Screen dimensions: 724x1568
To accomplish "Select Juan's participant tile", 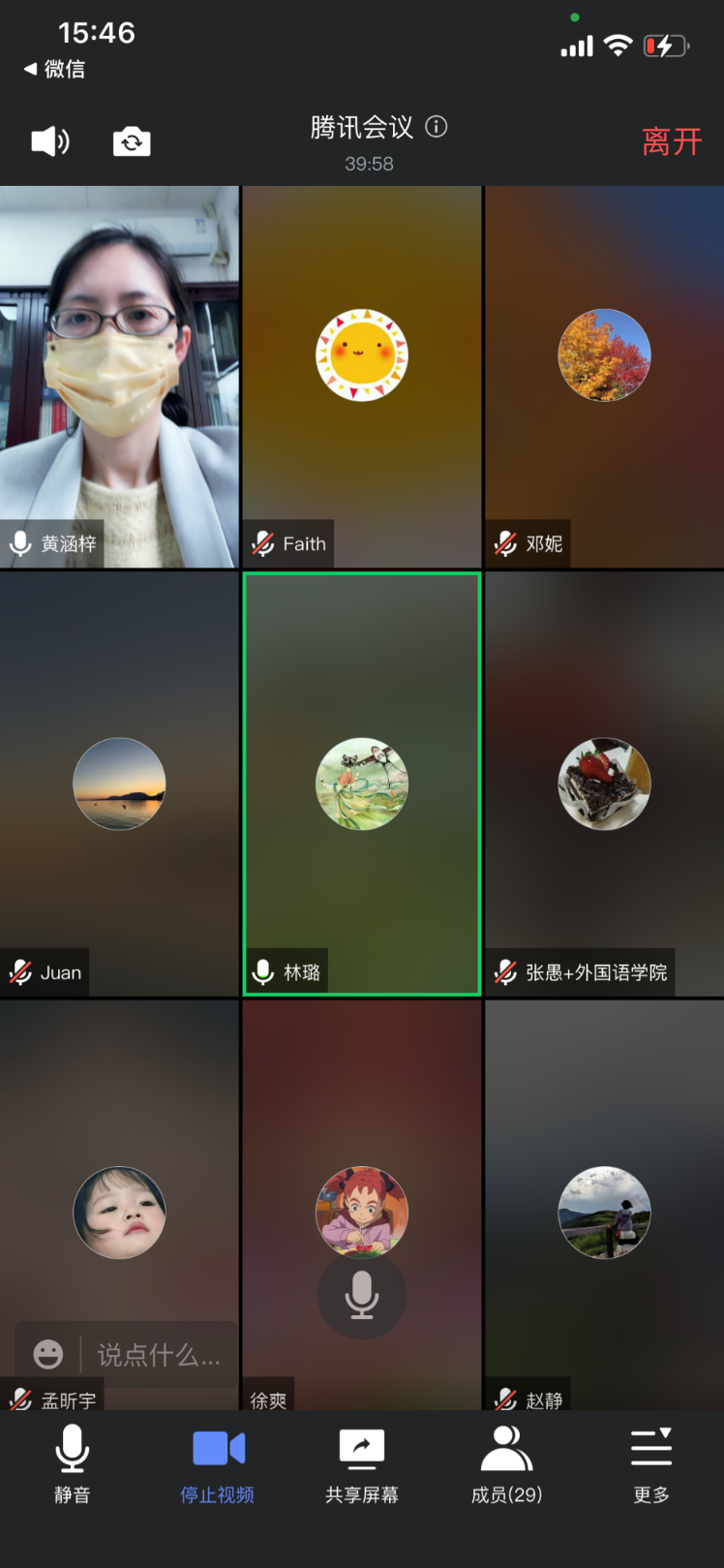I will tap(119, 783).
